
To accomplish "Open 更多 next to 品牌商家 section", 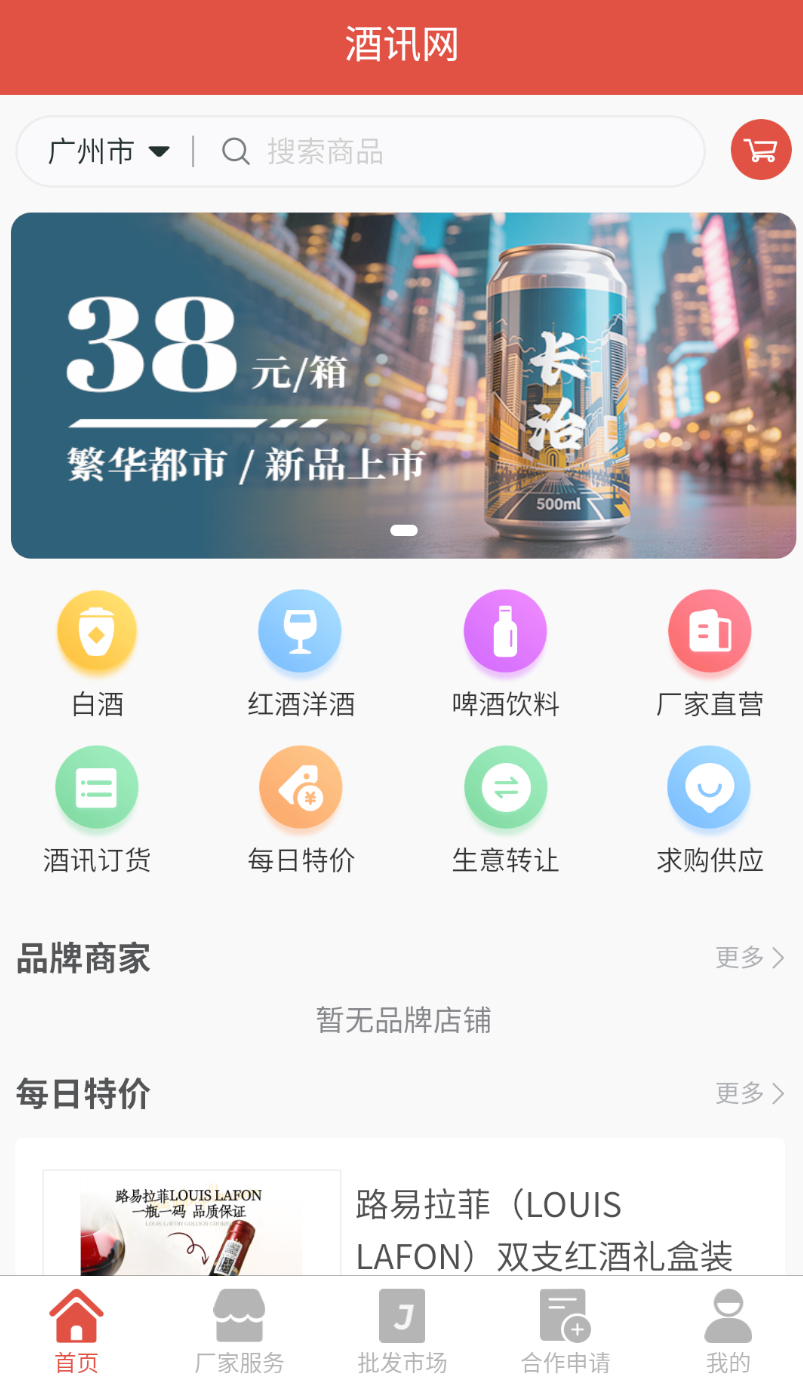I will 748,957.
